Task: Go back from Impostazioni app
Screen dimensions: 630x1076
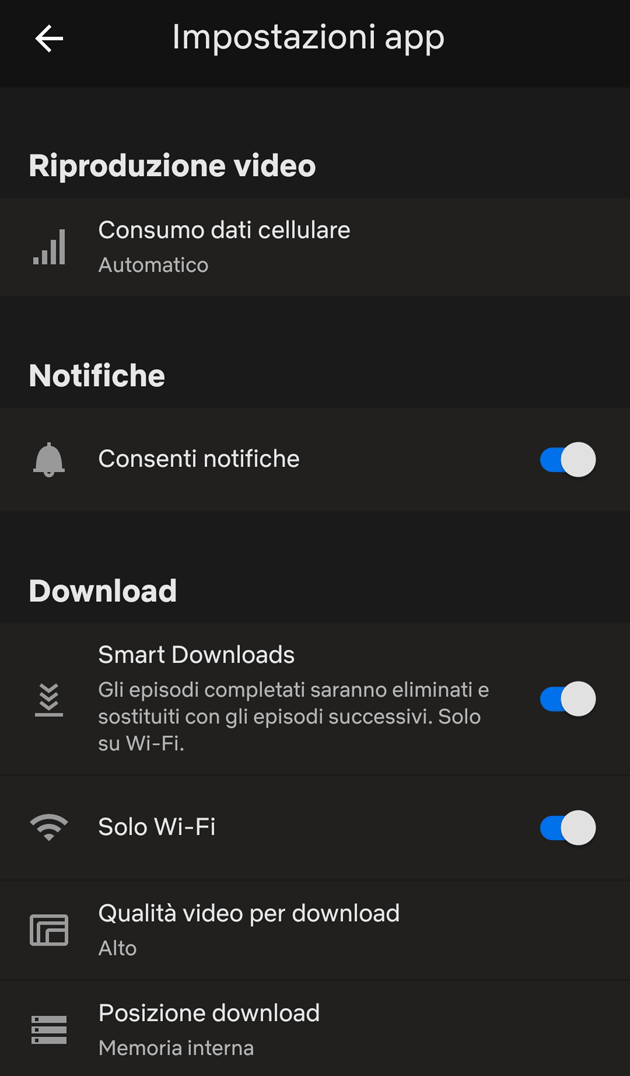Action: [x=49, y=39]
